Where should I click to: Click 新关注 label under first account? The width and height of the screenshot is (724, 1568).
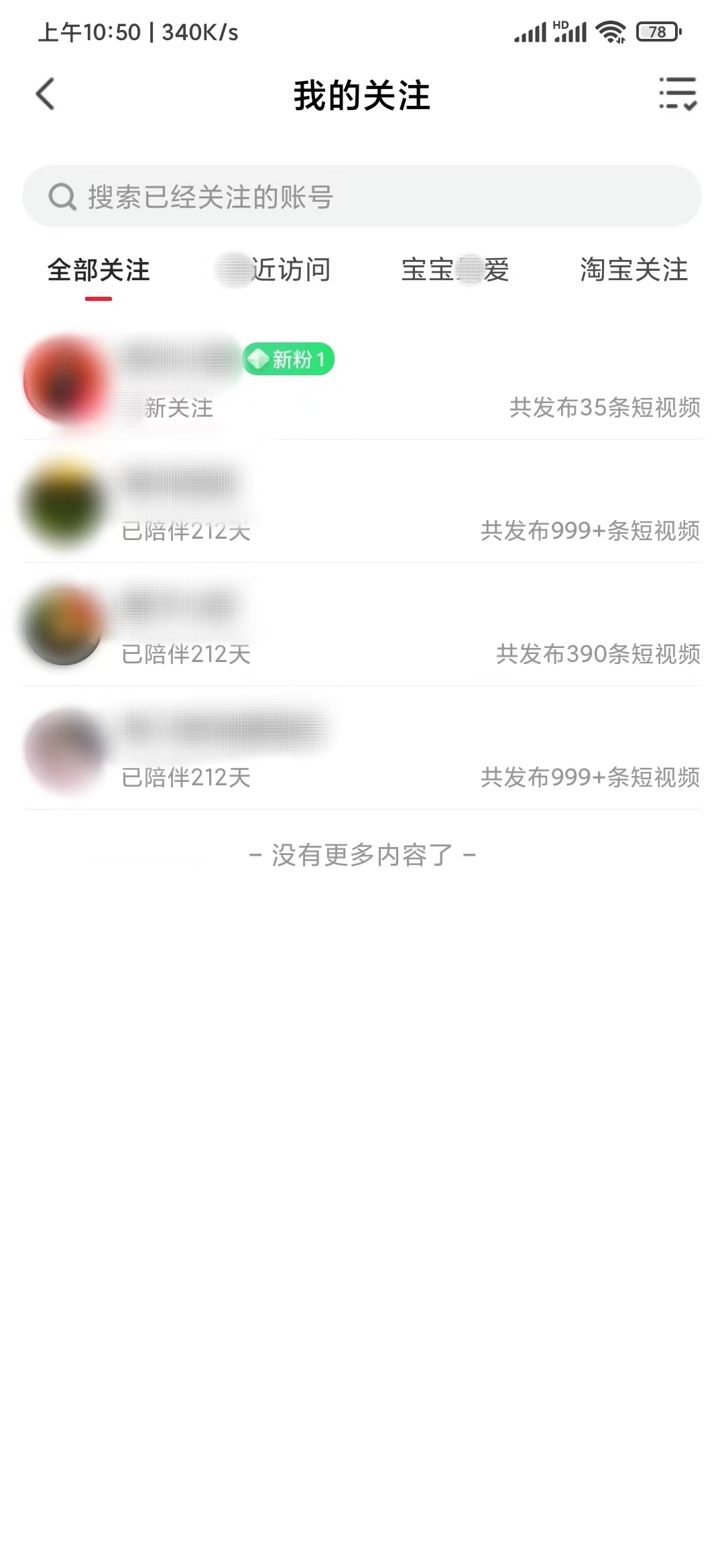tap(178, 409)
